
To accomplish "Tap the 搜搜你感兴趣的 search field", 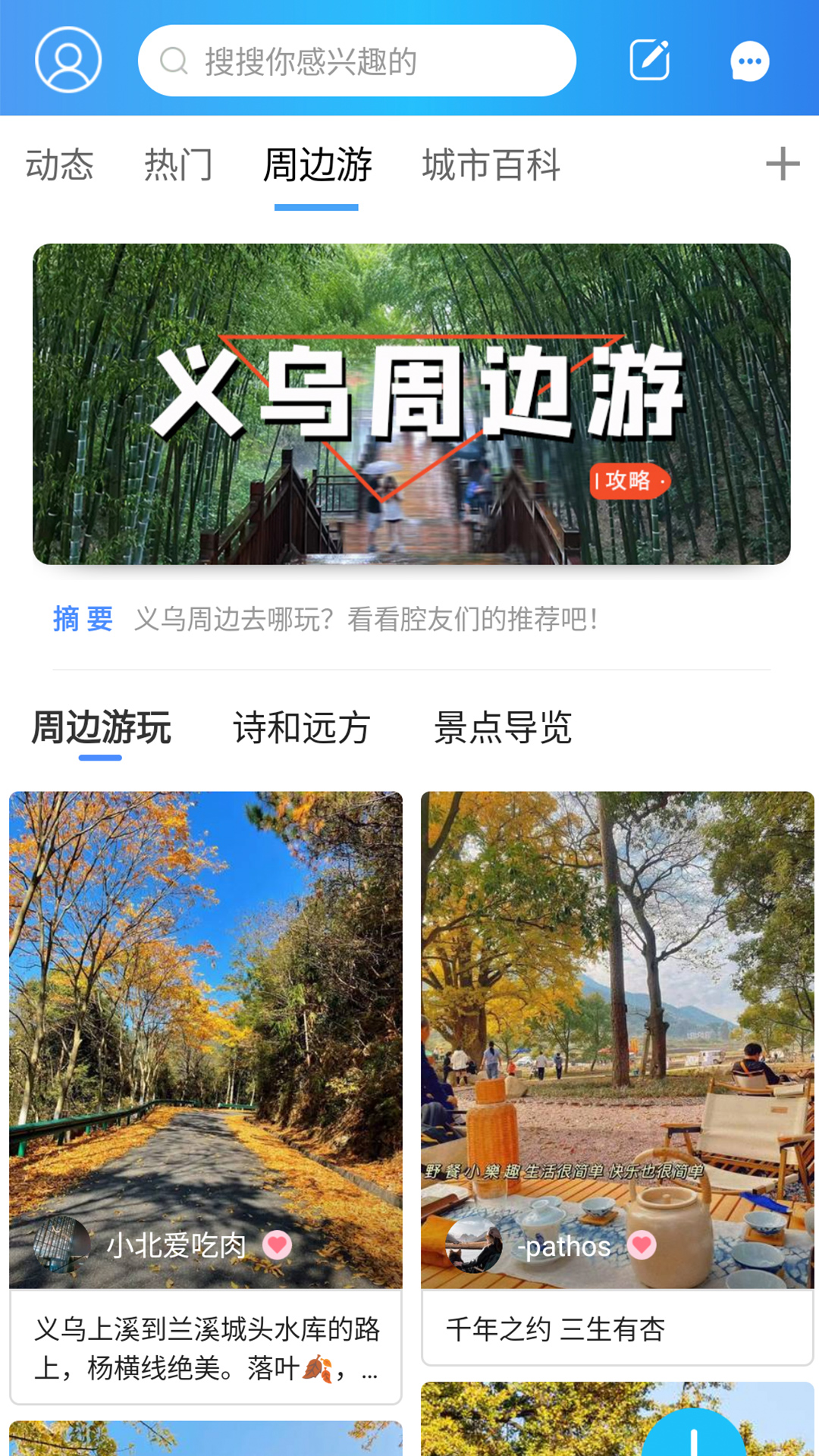I will (x=356, y=62).
